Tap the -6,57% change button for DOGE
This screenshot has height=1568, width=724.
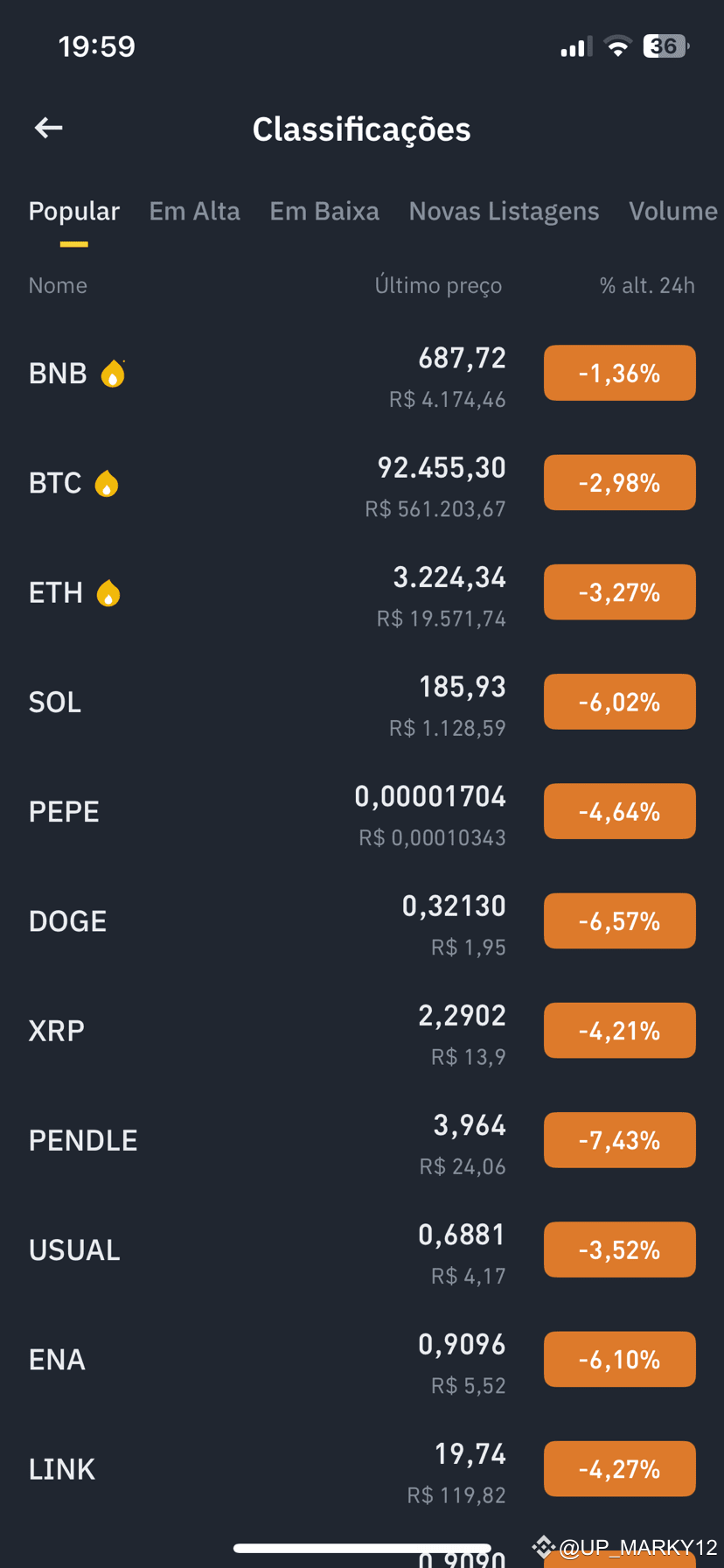pyautogui.click(x=619, y=920)
